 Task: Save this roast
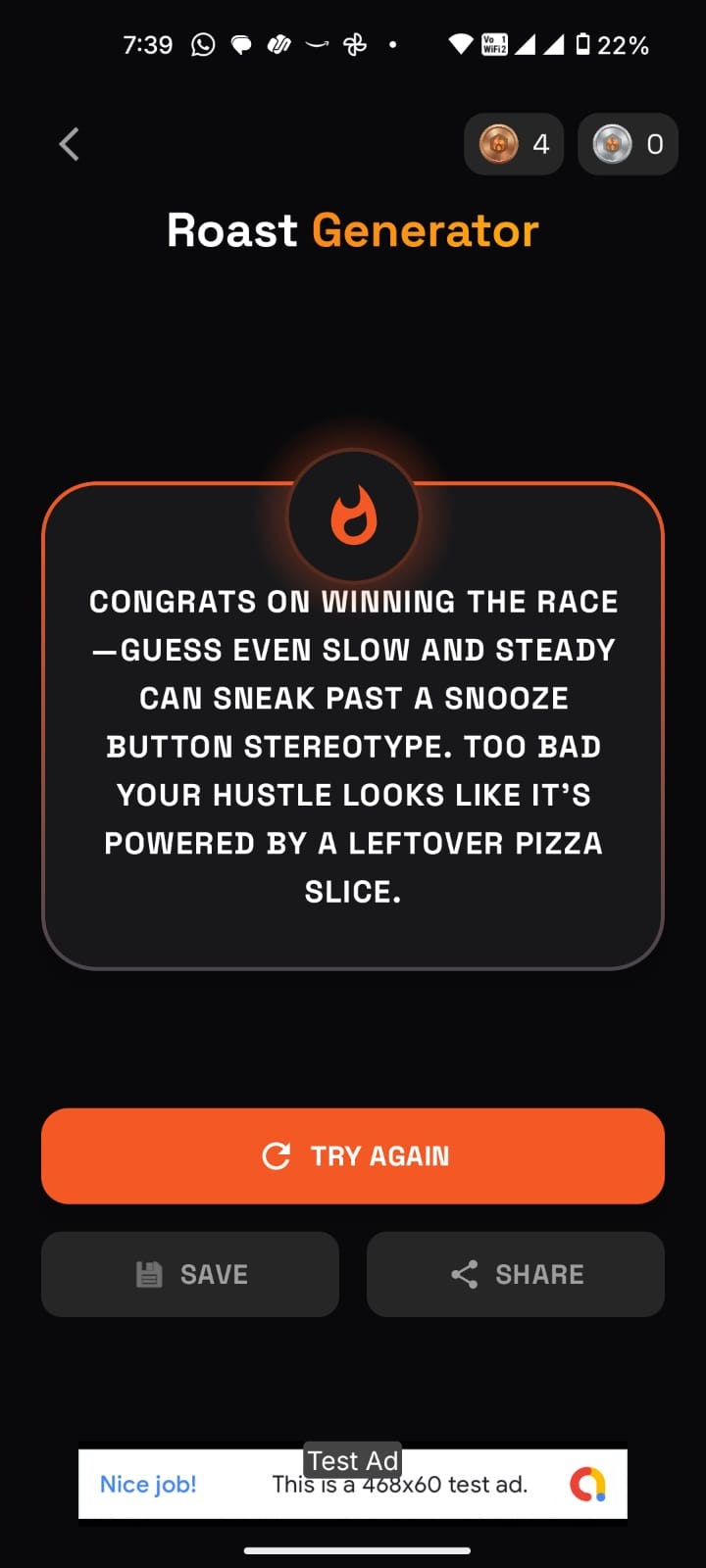190,1274
